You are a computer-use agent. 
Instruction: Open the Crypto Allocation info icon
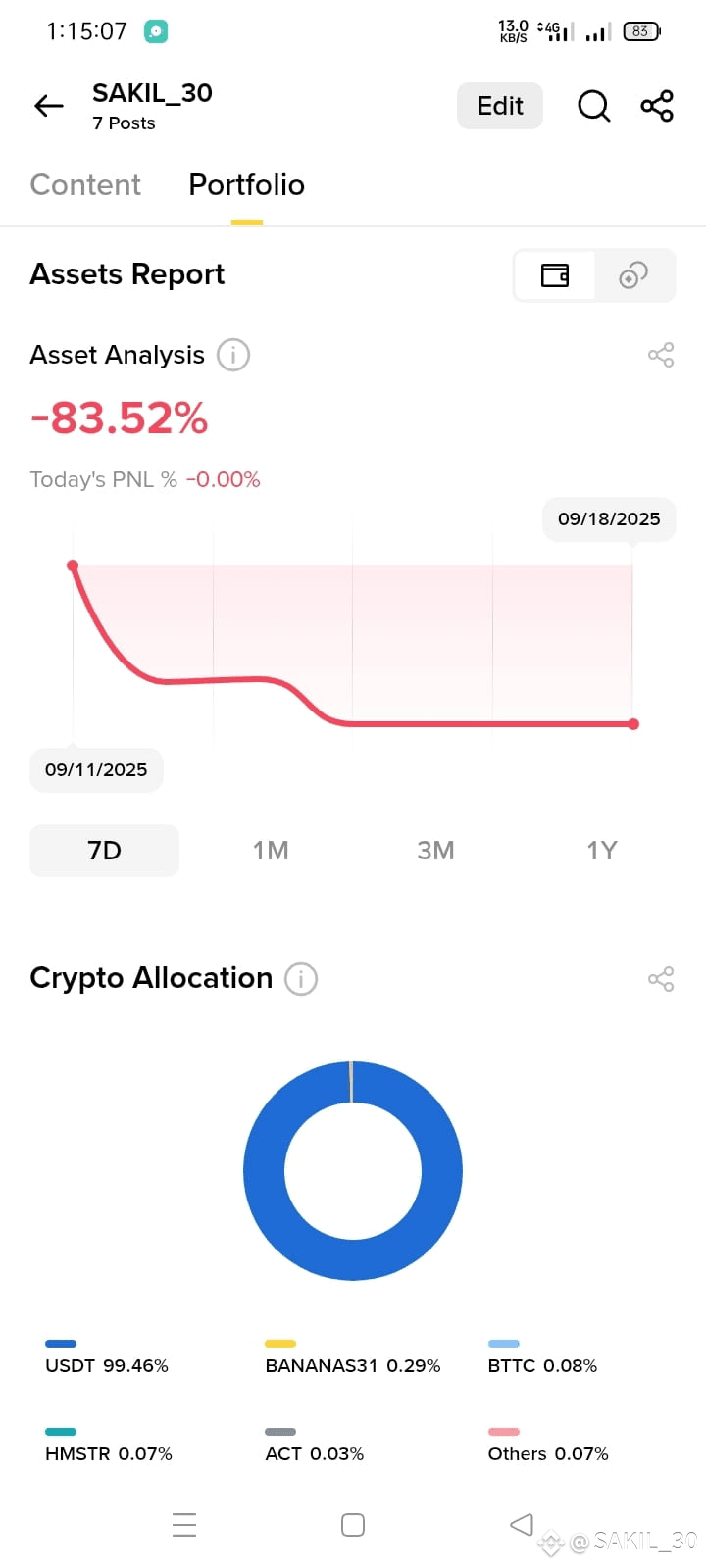301,979
